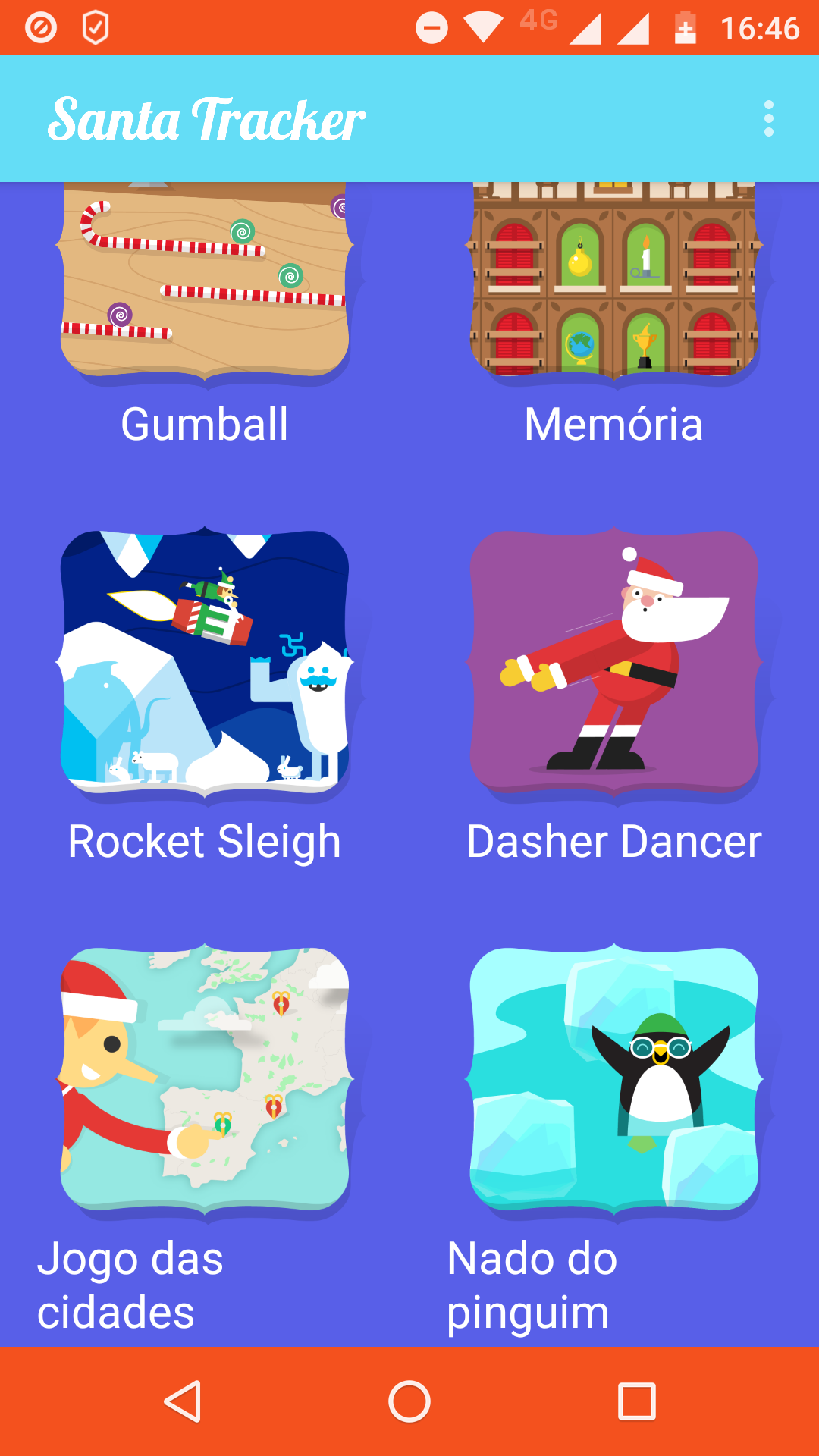
Task: Start the Dasher Dancer game
Action: [x=614, y=661]
